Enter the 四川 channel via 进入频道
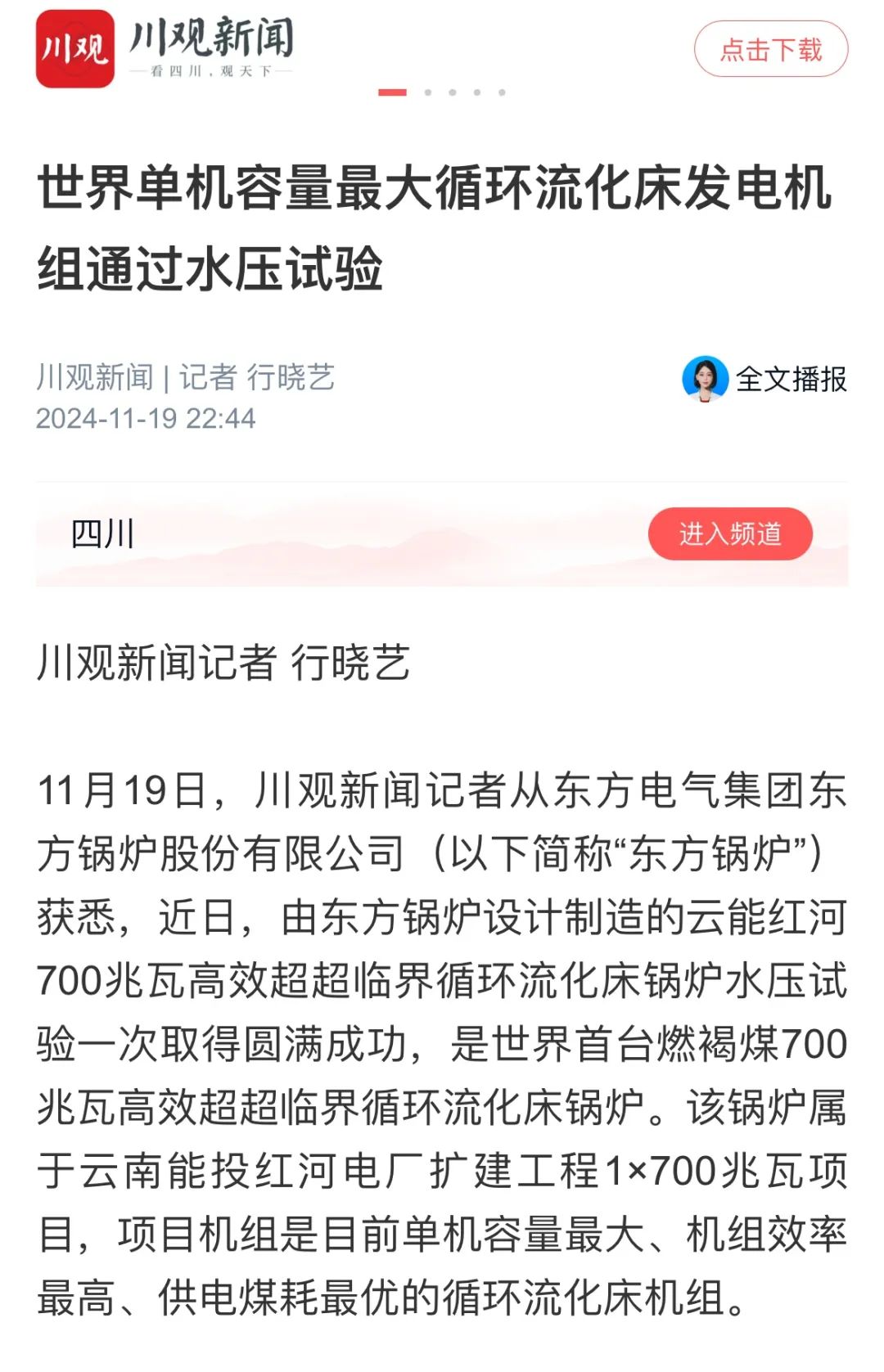Image resolution: width=884 pixels, height=1372 pixels. pos(729,534)
